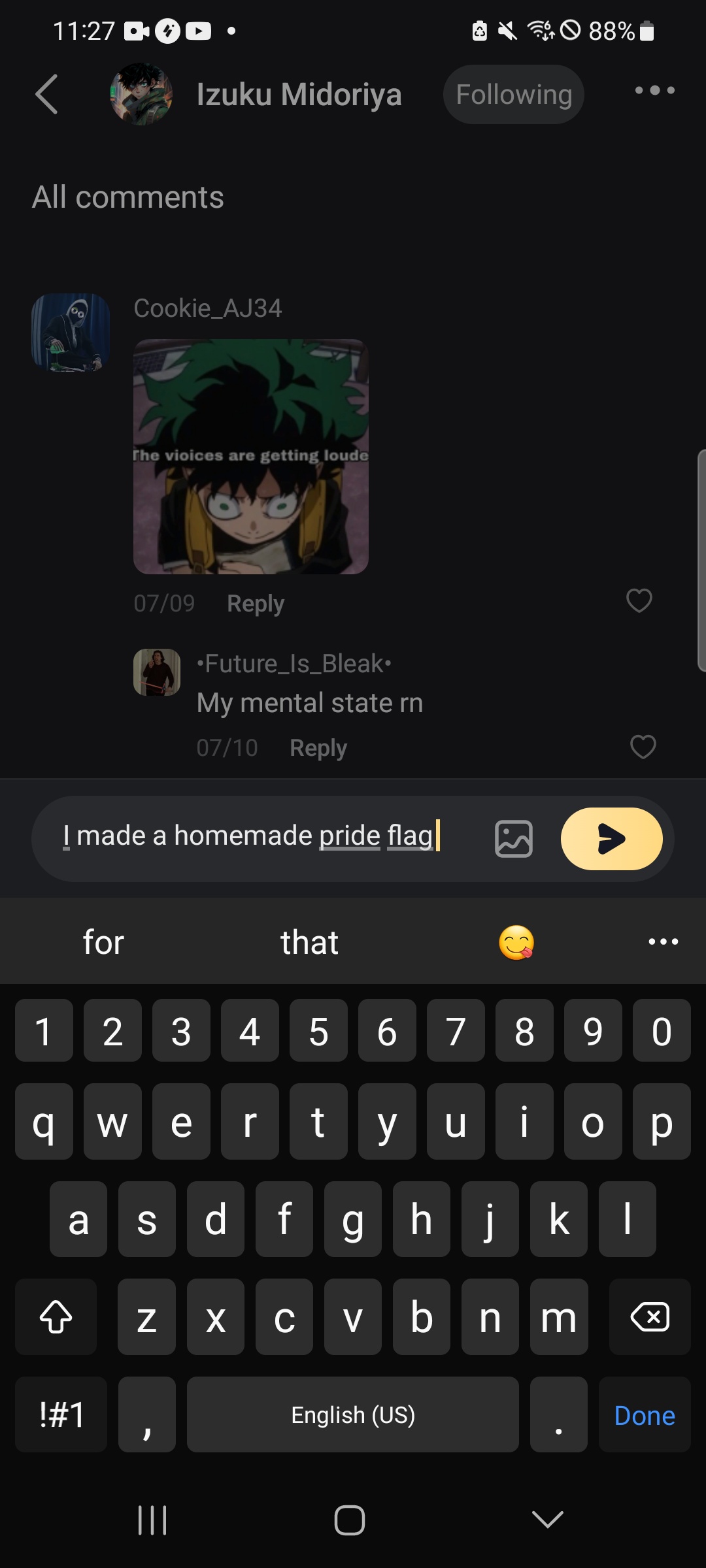706x1568 pixels.
Task: Tap the Following button
Action: [514, 95]
